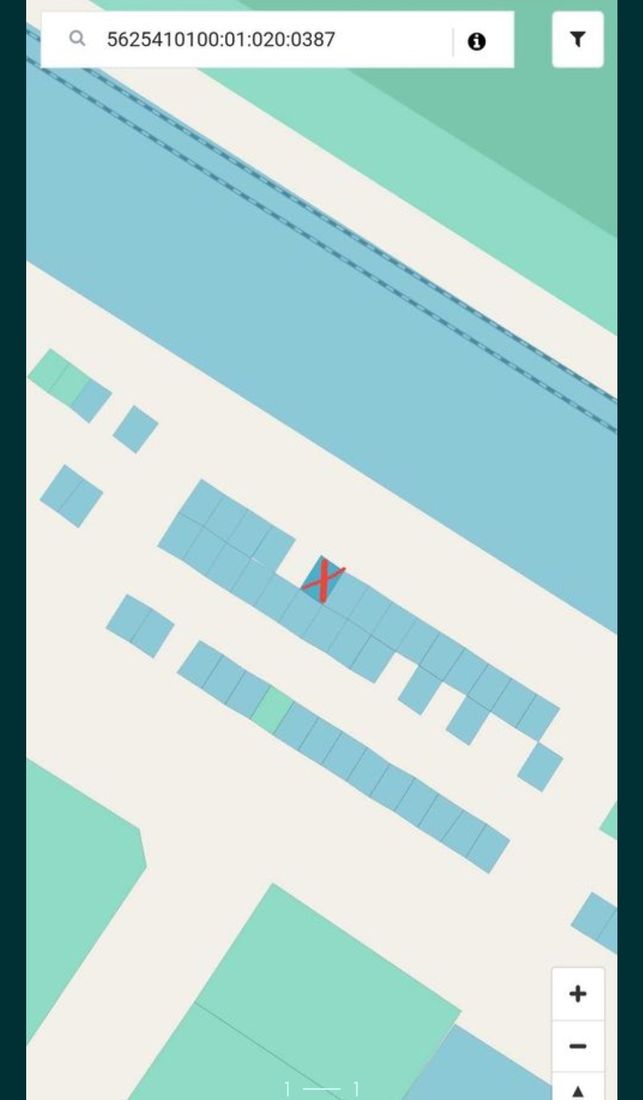Tap the compass arrow button
The height and width of the screenshot is (1100, 643).
pos(578,1087)
